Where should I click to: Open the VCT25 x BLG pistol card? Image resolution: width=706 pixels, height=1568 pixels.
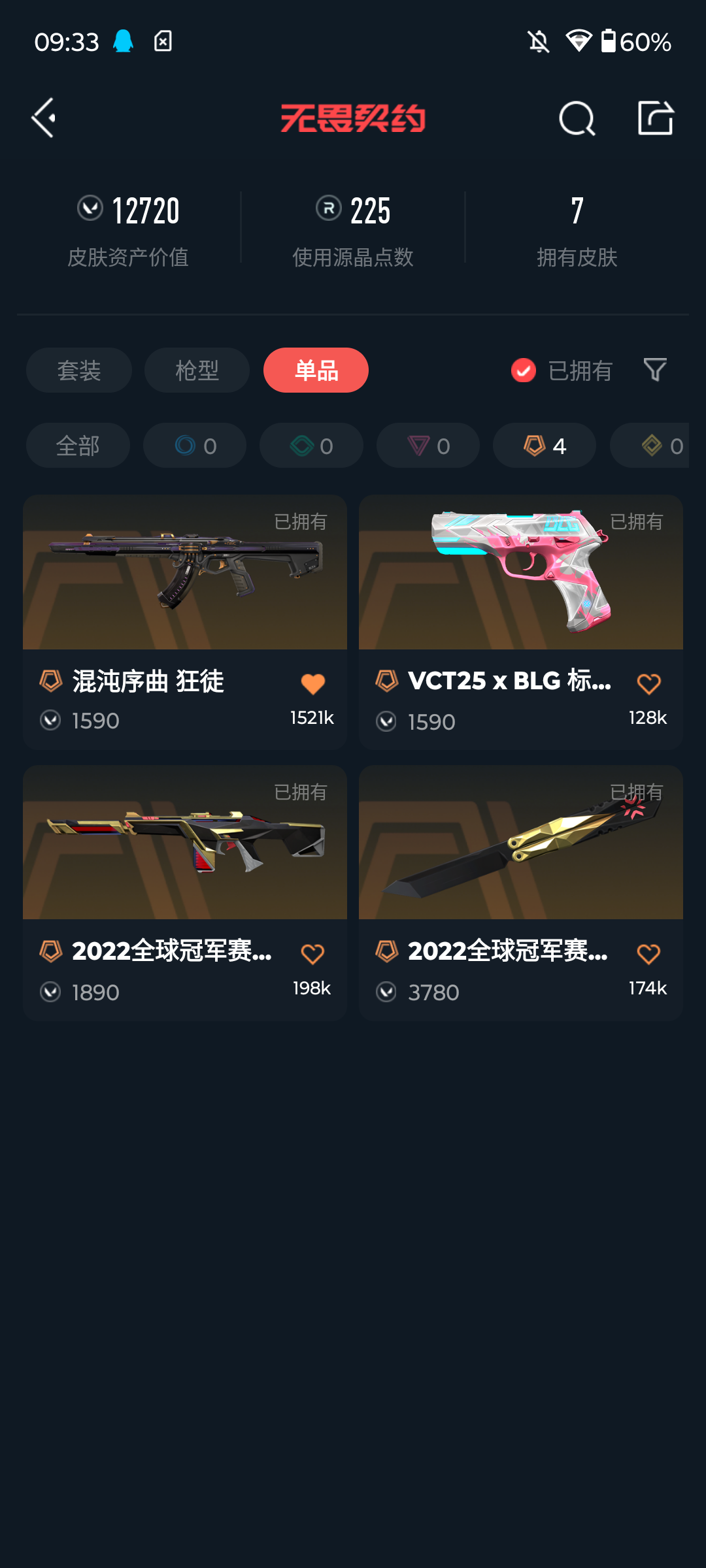coord(521,622)
